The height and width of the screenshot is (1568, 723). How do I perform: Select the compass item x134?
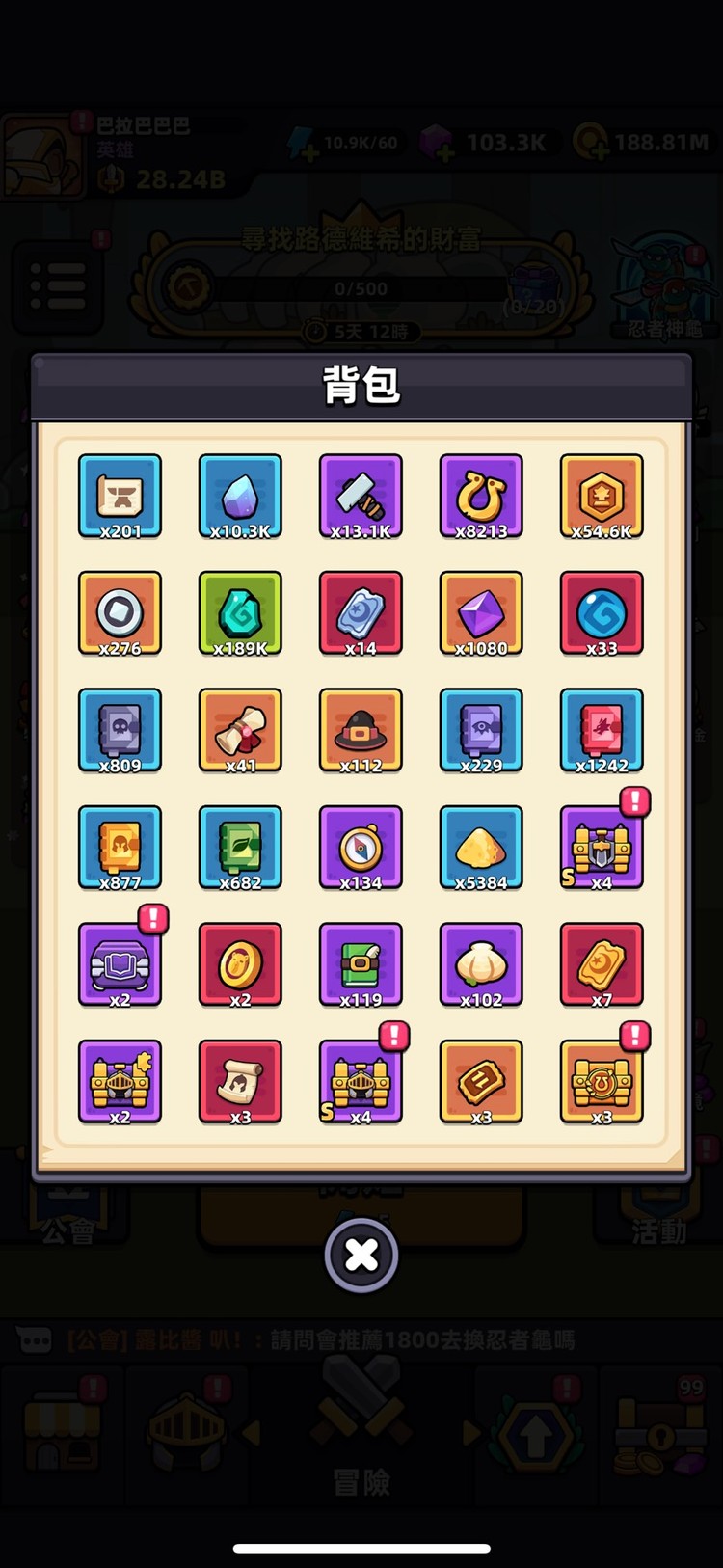point(361,848)
